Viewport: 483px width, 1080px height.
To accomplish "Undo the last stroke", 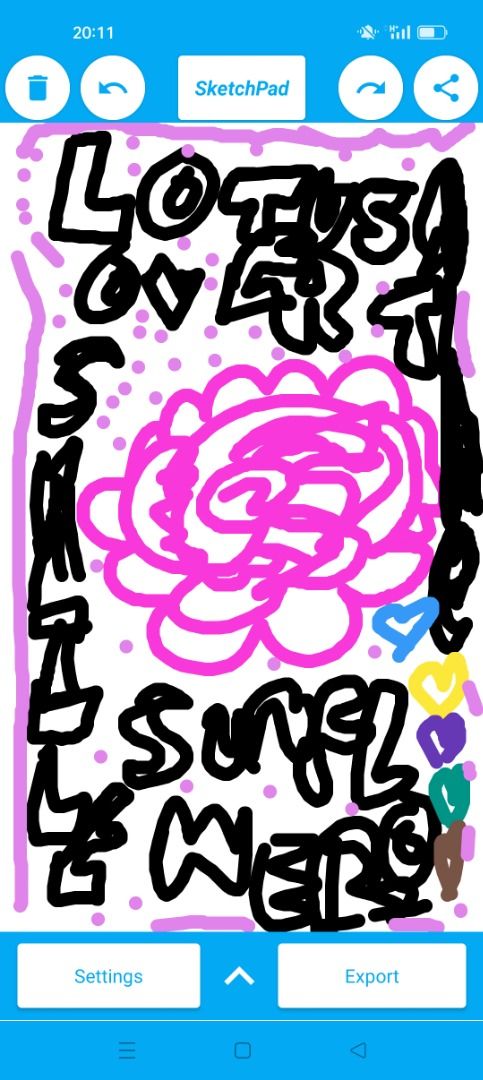I will [x=113, y=88].
